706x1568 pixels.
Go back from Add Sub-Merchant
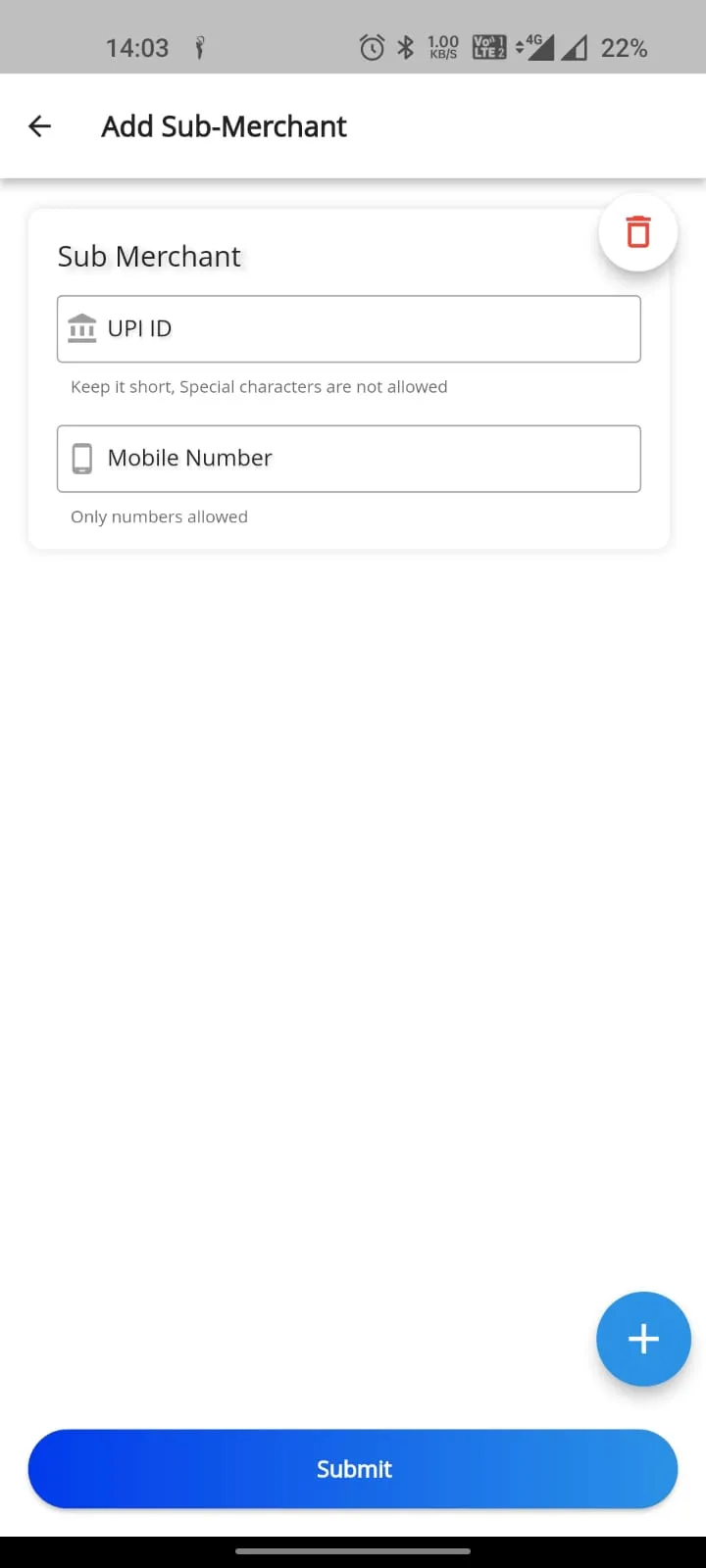pos(39,126)
